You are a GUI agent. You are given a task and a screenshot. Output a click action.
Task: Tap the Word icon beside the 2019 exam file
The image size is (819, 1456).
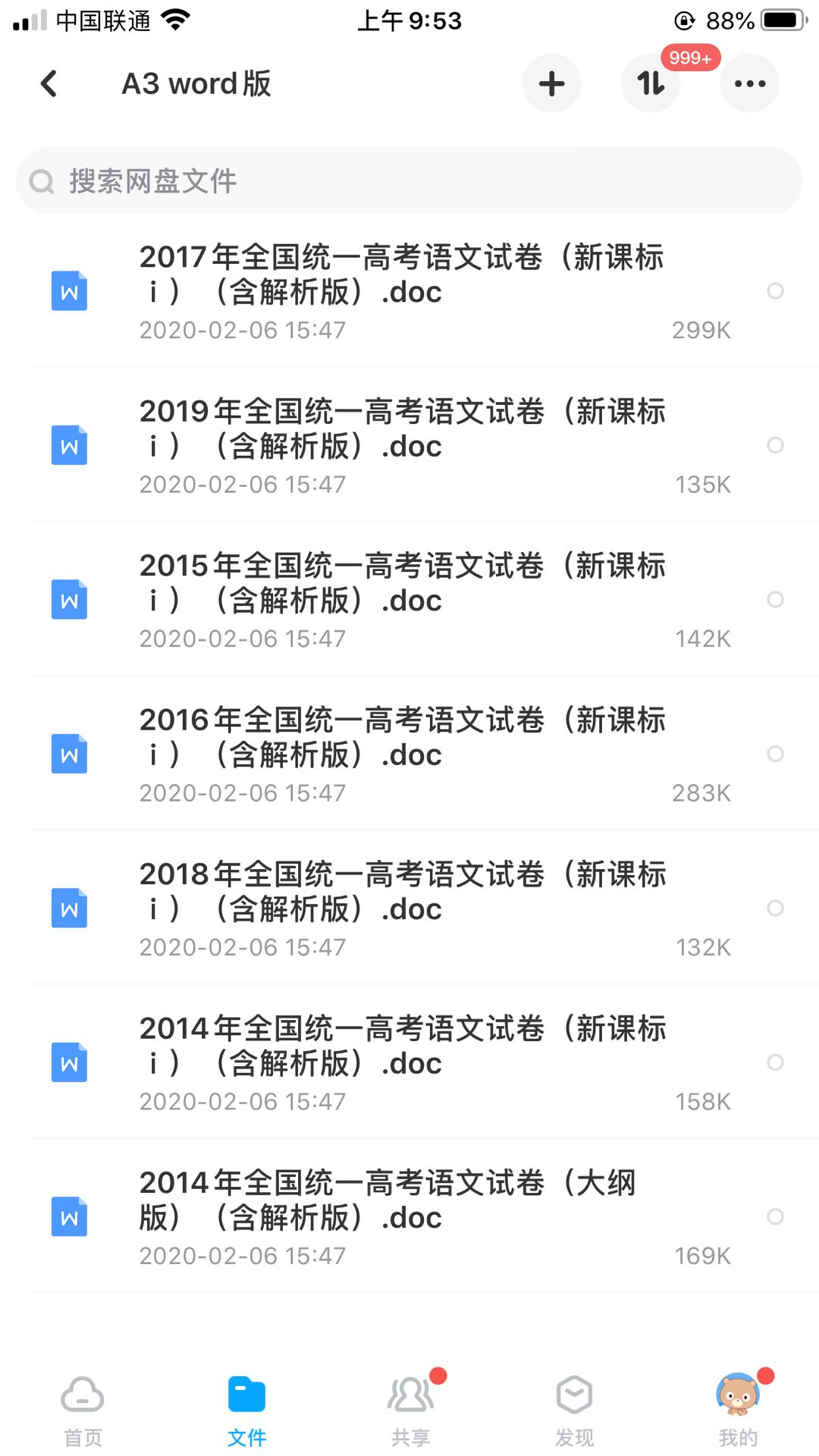coord(69,446)
